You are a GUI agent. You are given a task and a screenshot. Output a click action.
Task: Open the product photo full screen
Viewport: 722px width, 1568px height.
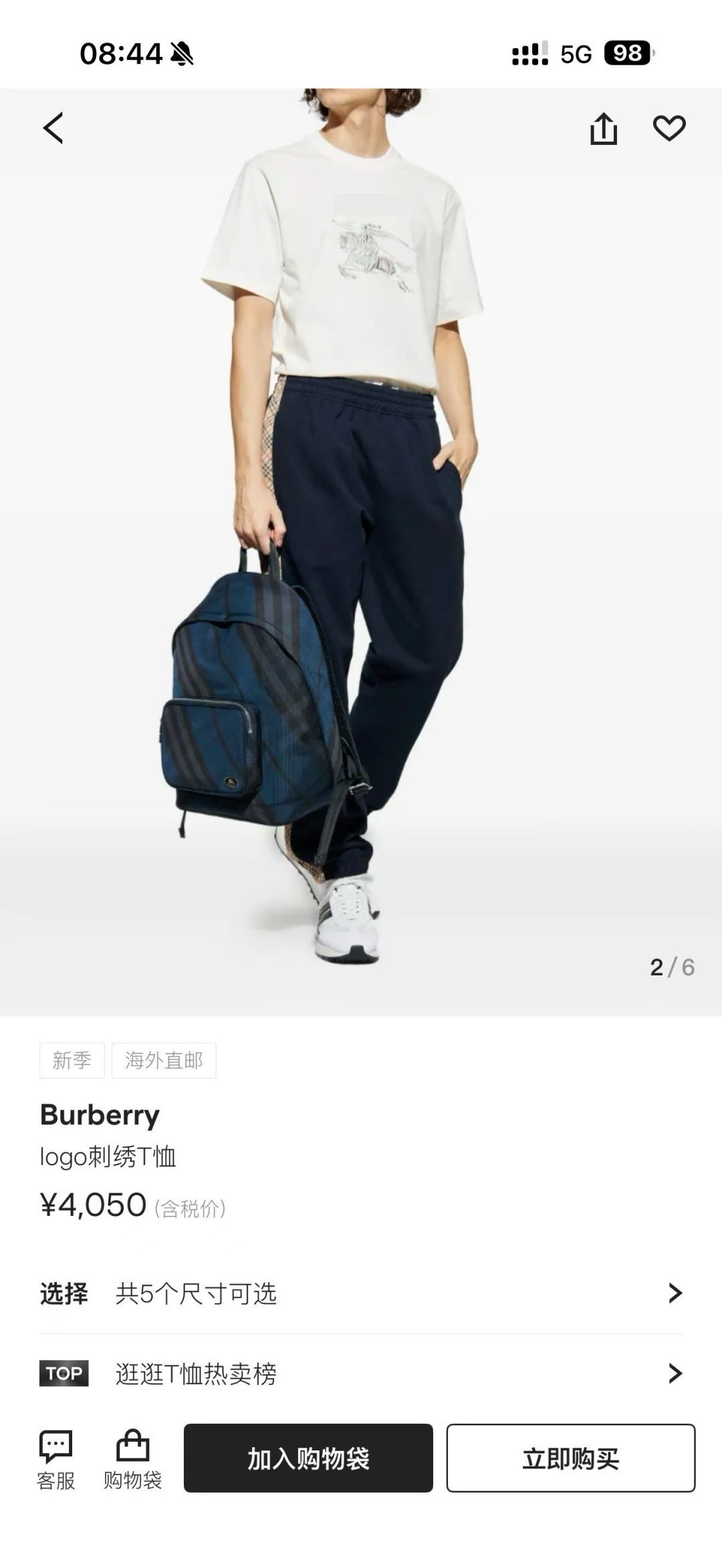pyautogui.click(x=361, y=552)
